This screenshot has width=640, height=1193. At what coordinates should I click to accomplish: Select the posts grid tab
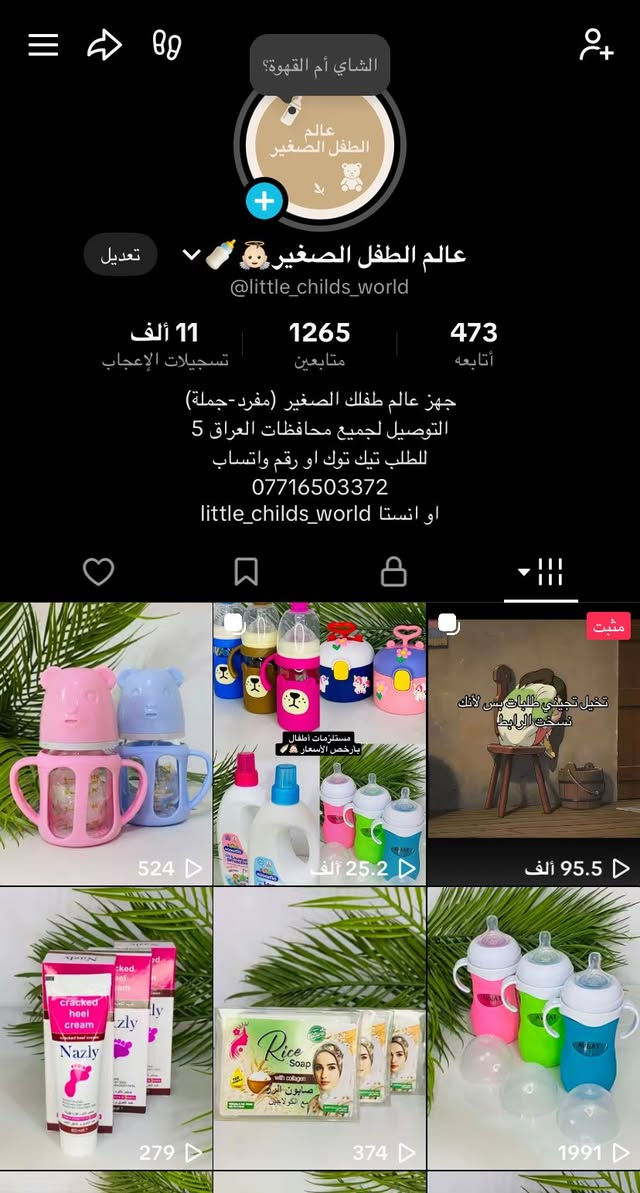[x=541, y=572]
